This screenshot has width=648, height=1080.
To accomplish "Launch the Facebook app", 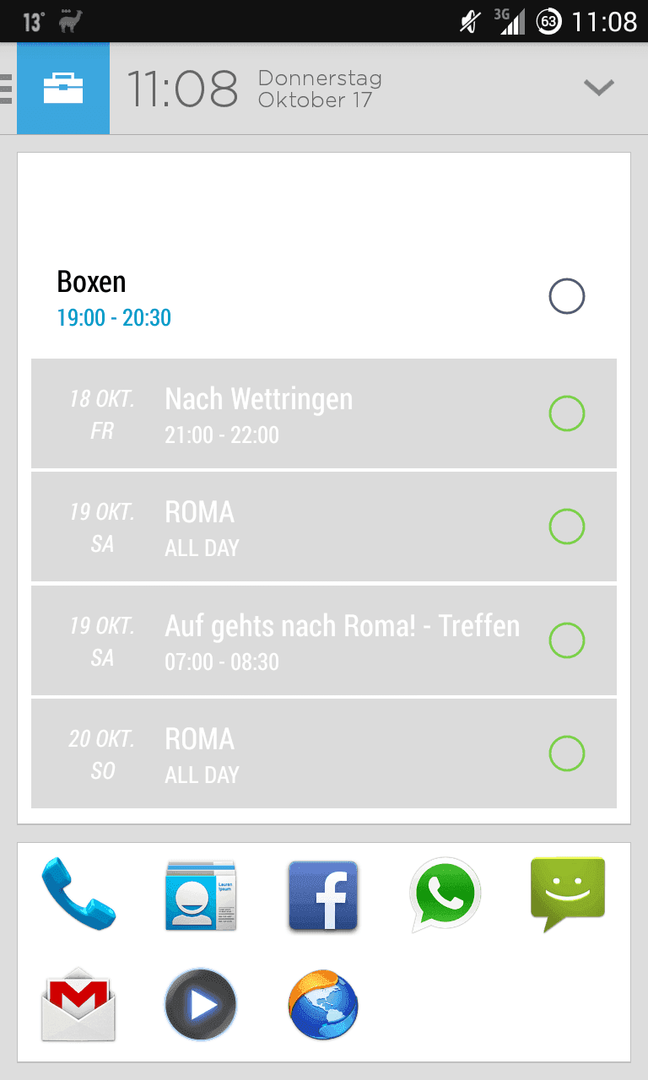I will pos(323,895).
